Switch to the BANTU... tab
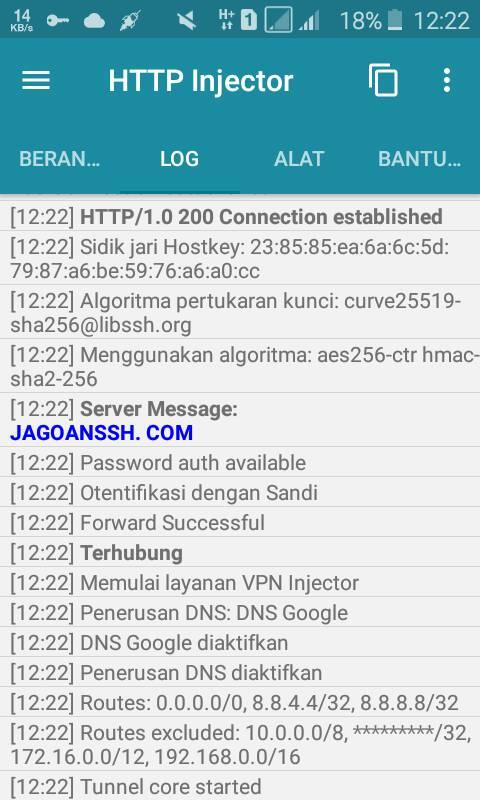 click(419, 159)
